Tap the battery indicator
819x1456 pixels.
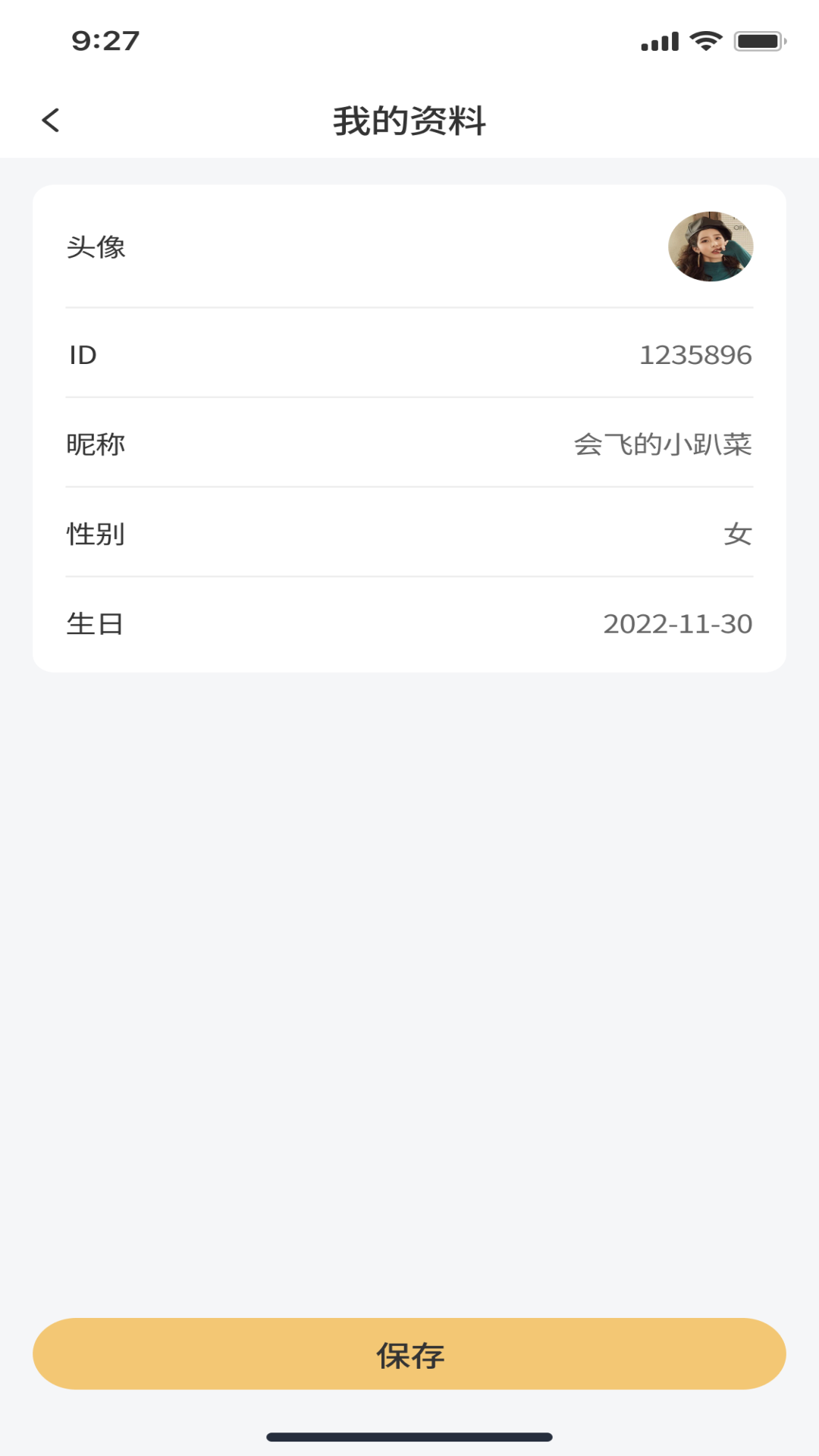[758, 40]
